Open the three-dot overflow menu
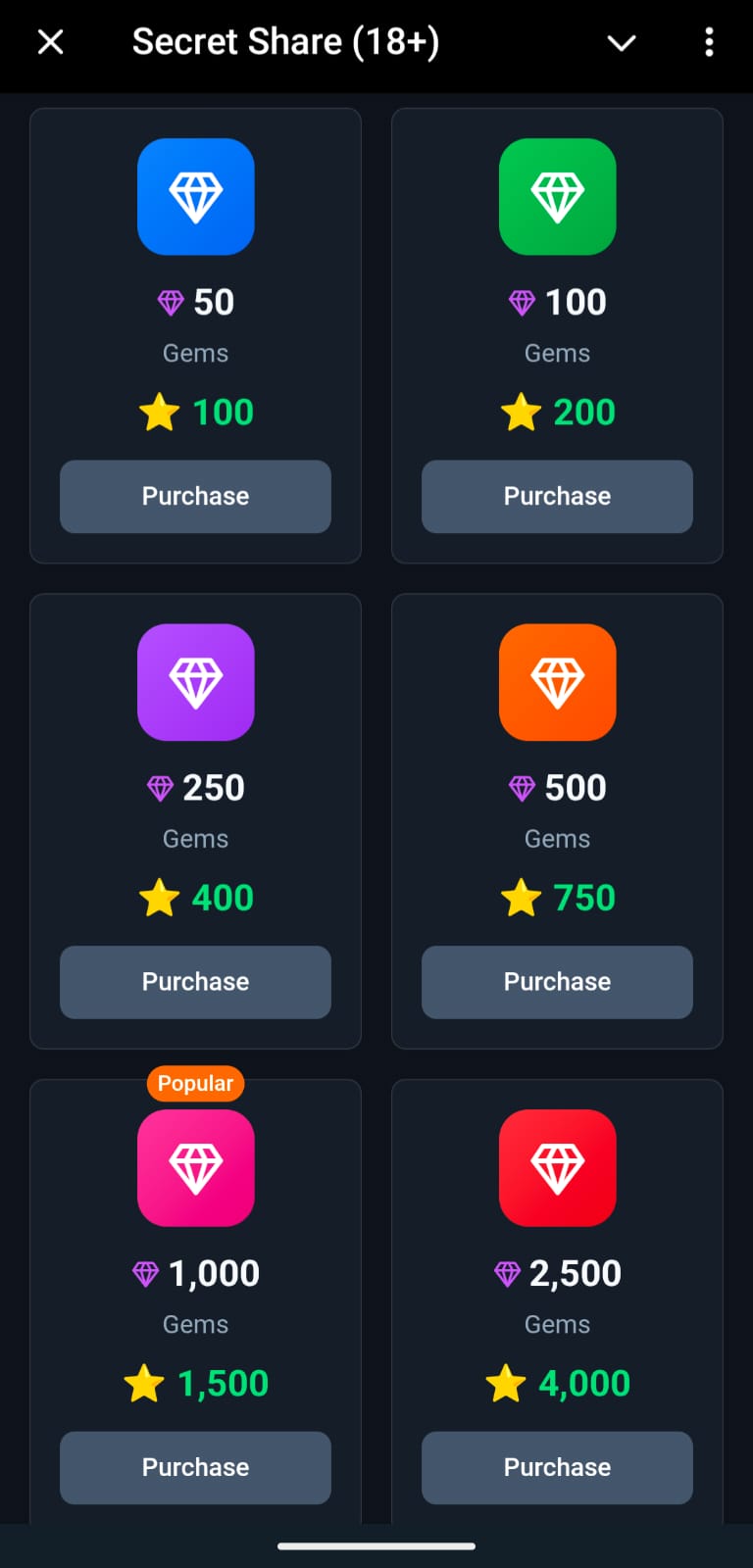The image size is (753, 1568). click(709, 42)
